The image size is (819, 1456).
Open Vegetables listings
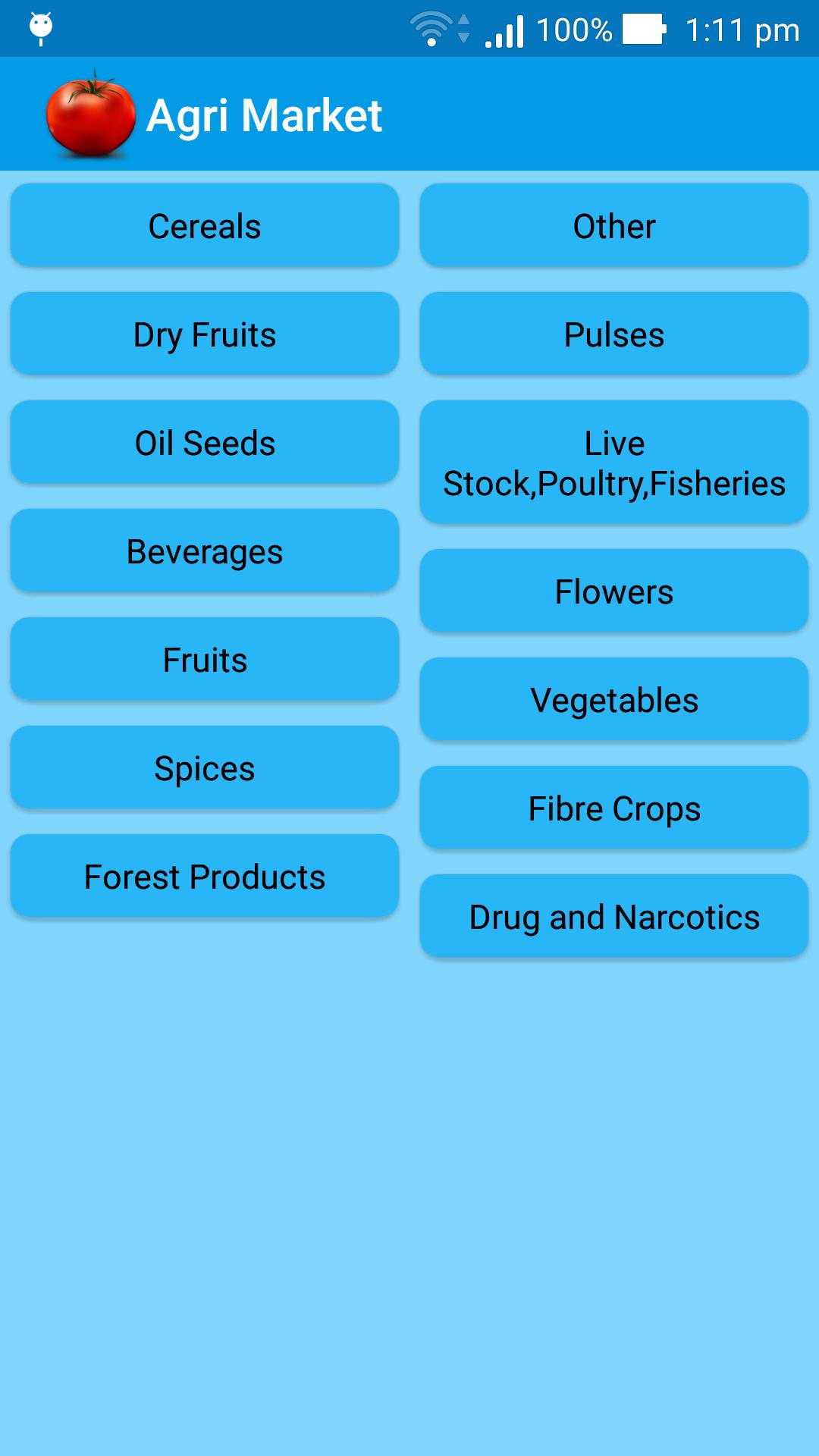(x=613, y=699)
